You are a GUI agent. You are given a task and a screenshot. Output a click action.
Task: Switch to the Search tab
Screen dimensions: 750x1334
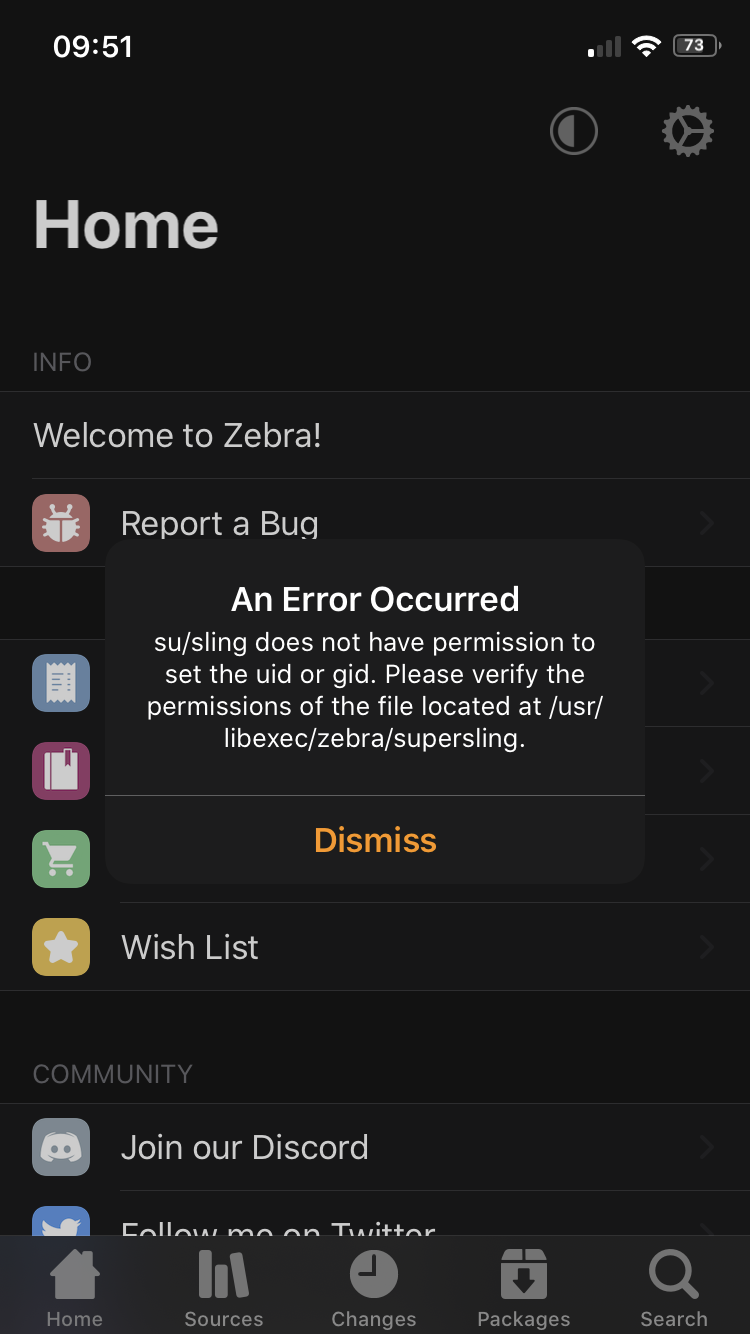pyautogui.click(x=674, y=1288)
